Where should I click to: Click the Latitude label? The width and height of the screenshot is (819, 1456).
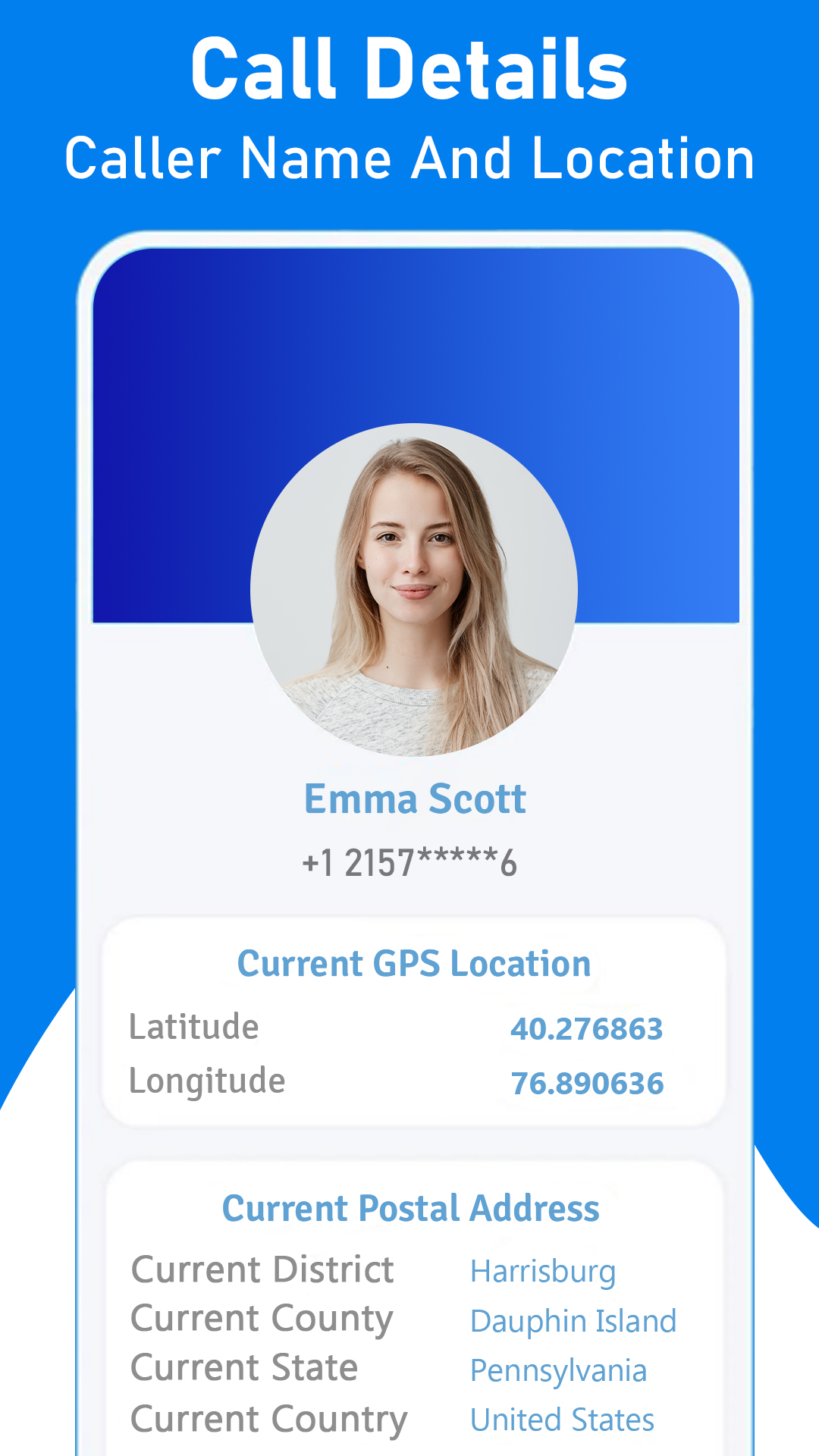[193, 1028]
